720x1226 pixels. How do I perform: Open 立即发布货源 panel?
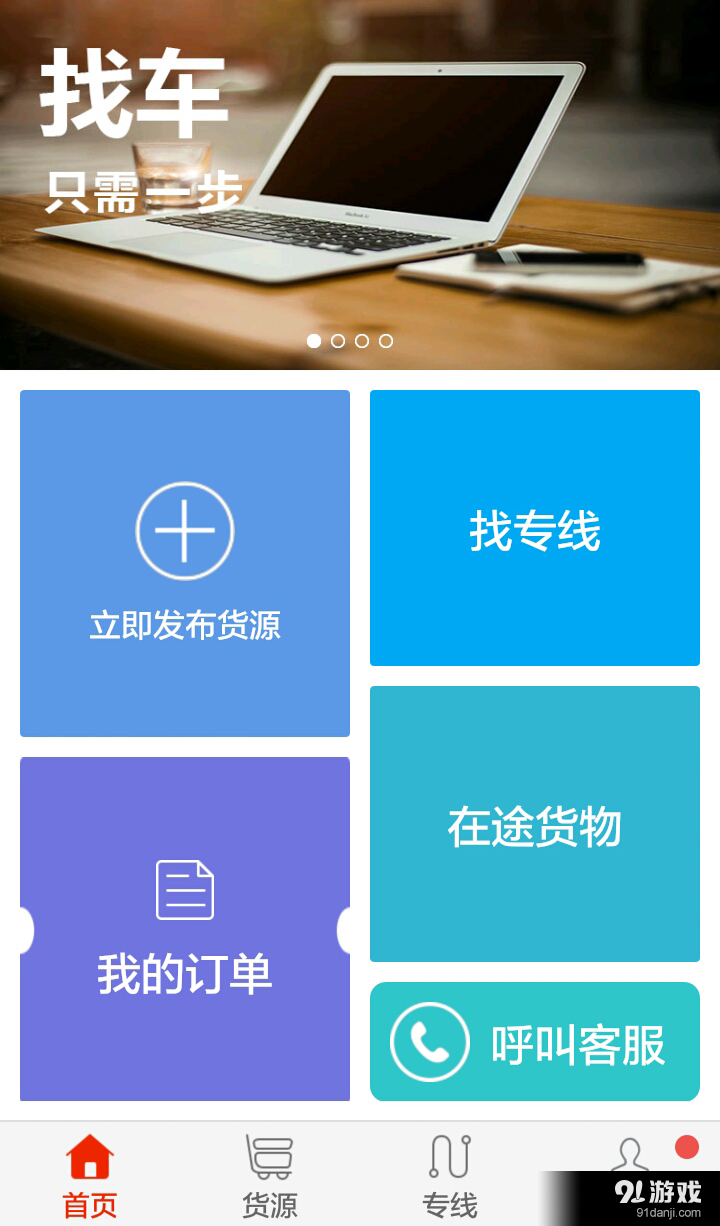click(184, 563)
